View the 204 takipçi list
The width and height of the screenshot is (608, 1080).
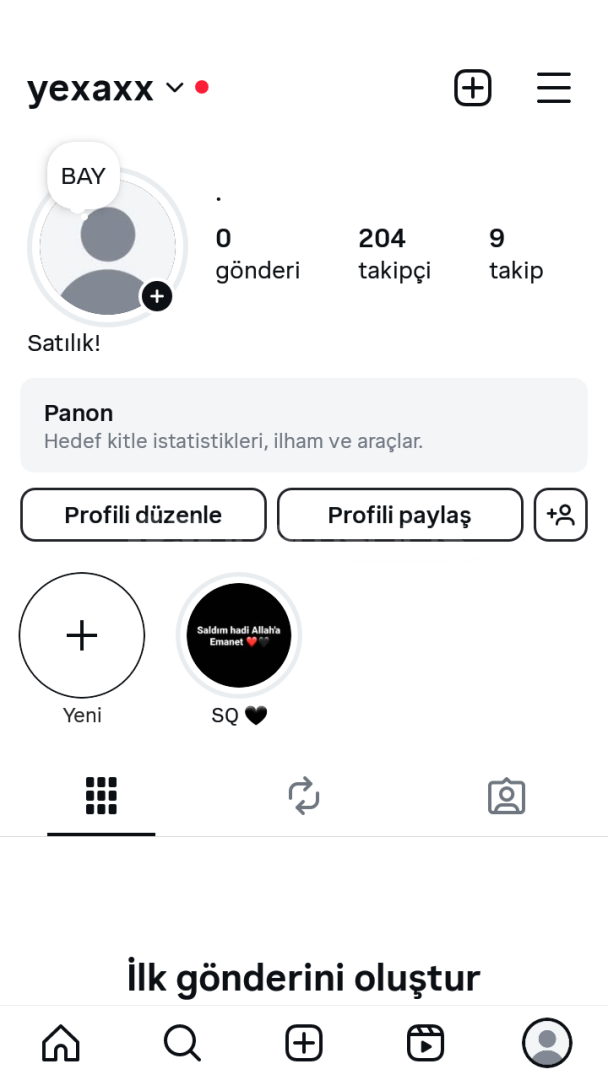pos(395,253)
